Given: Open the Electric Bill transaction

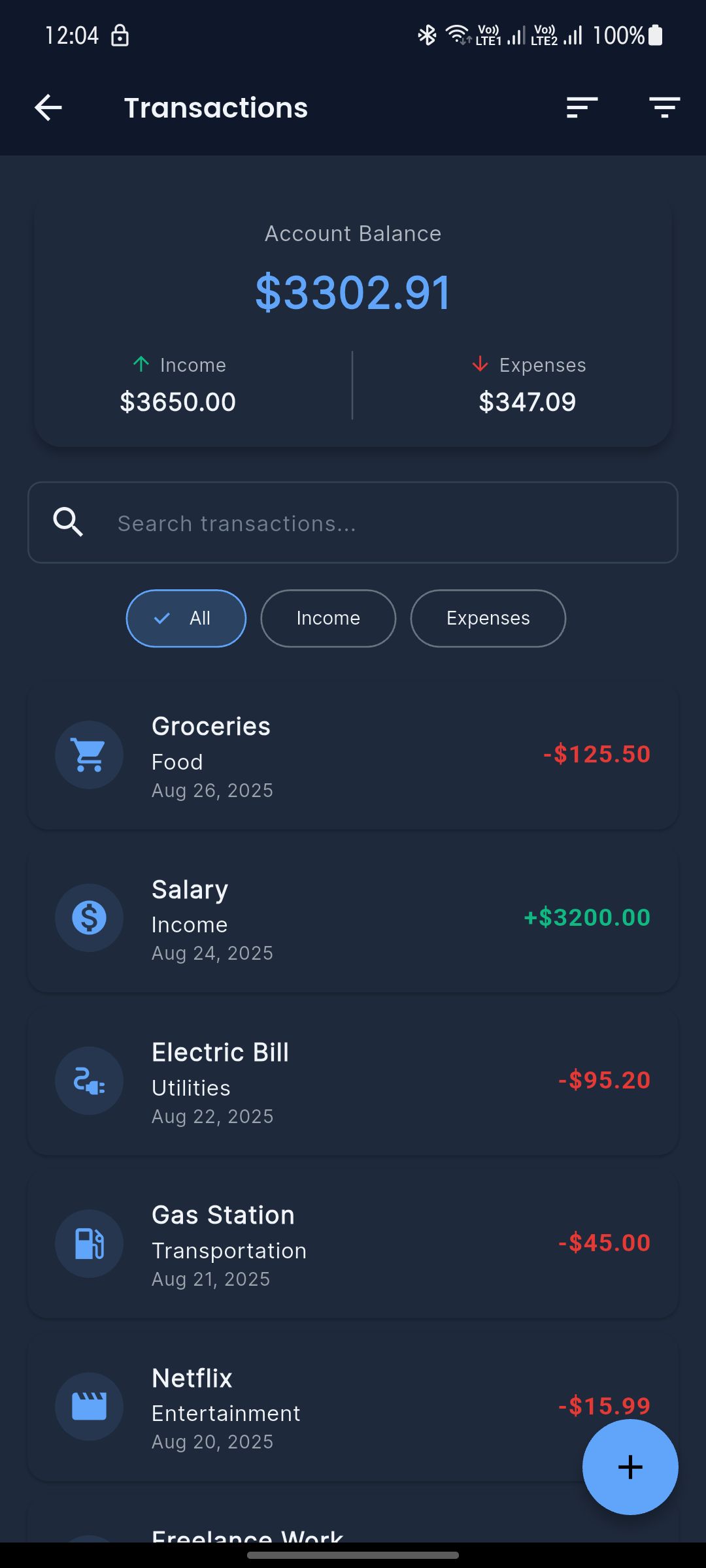Looking at the screenshot, I should [353, 1082].
